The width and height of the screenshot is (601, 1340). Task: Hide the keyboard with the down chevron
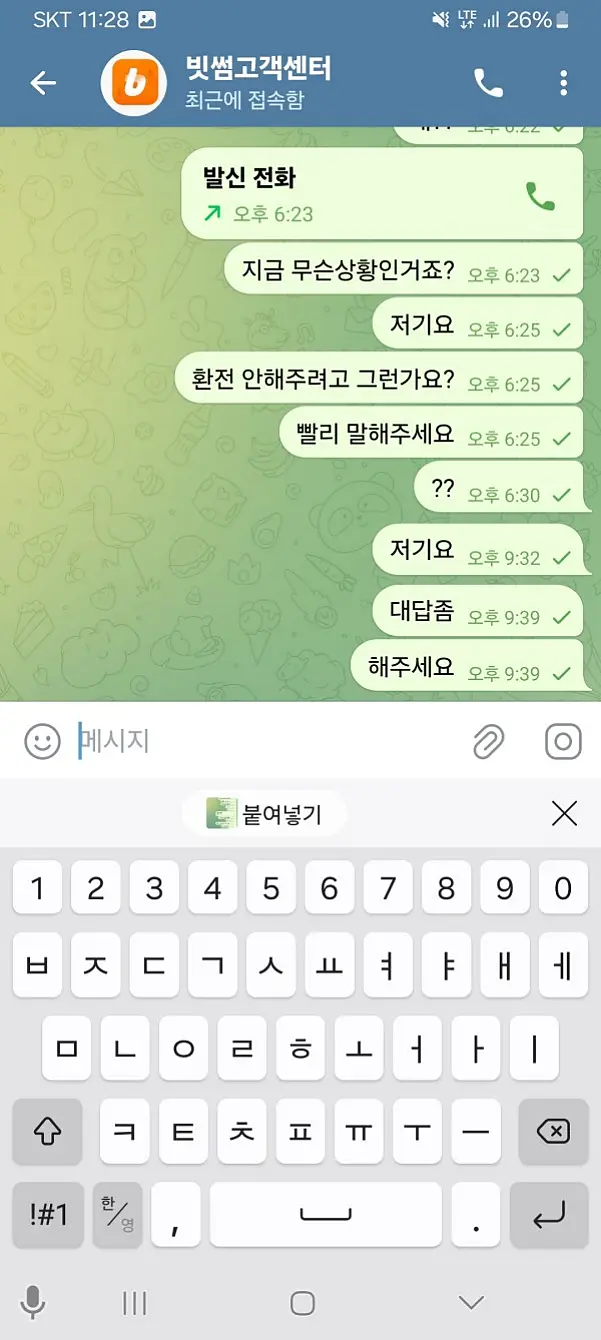point(470,1302)
